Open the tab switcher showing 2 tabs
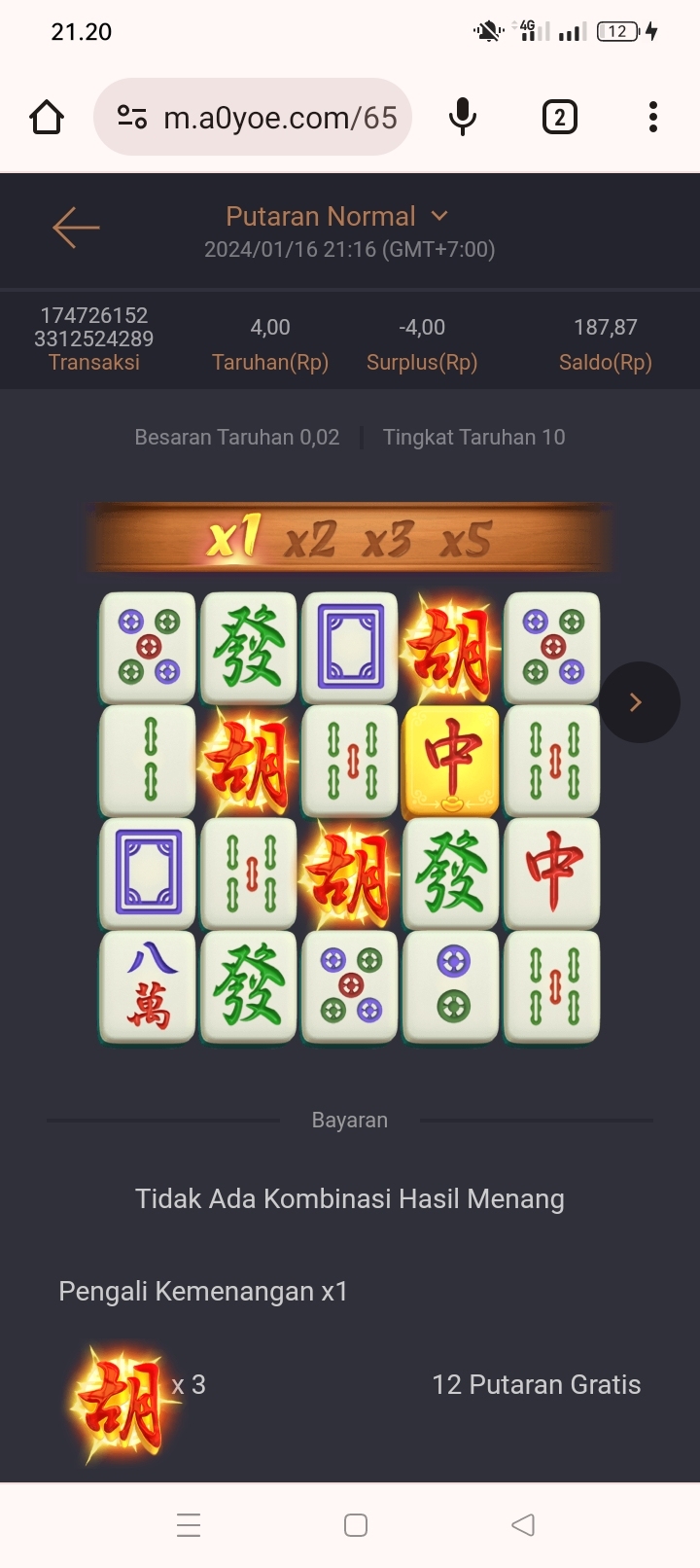The image size is (700, 1568). (559, 118)
